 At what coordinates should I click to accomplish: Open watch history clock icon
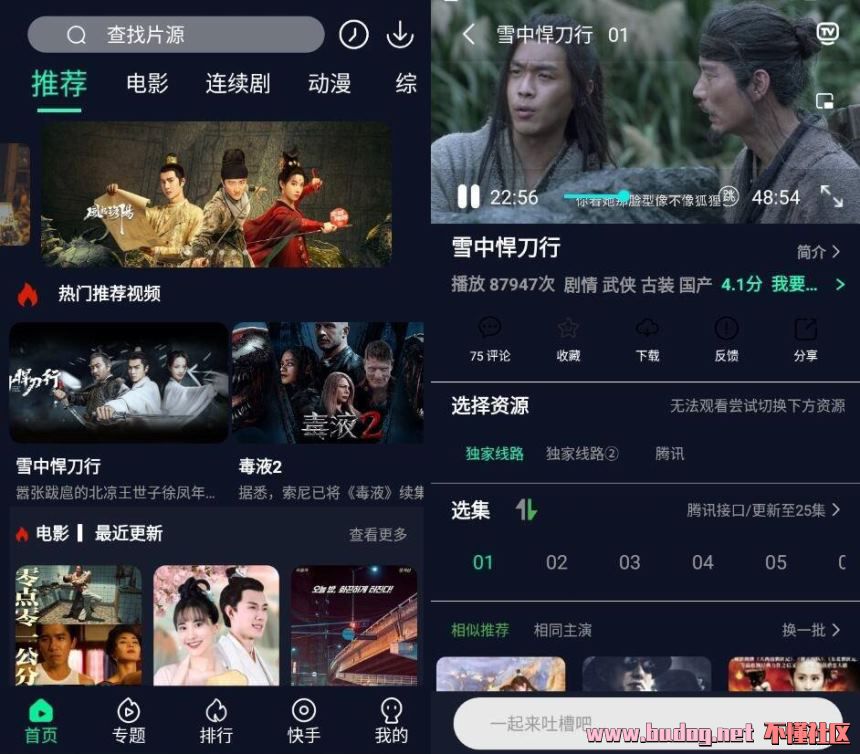tap(353, 35)
